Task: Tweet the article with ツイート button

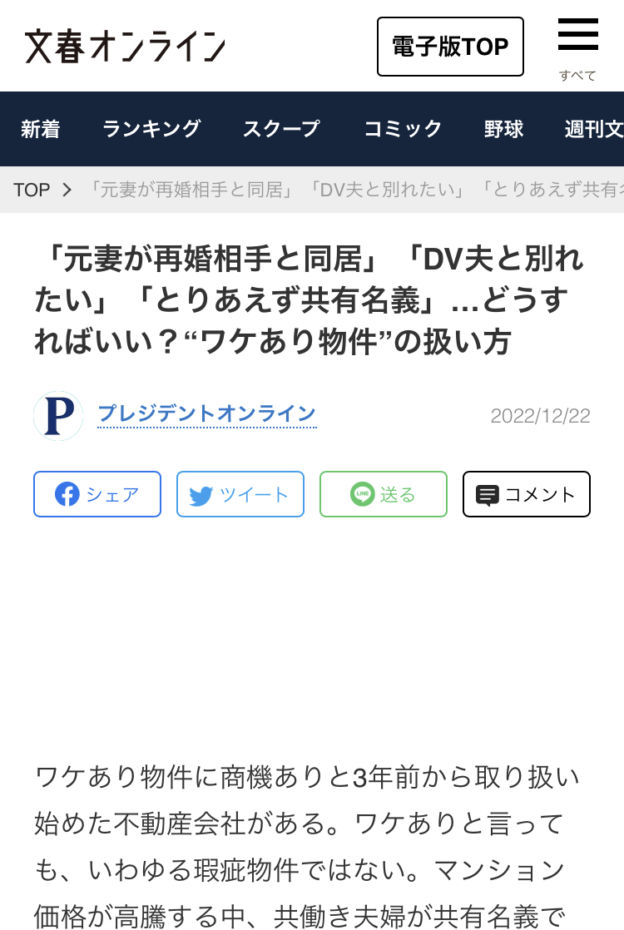Action: [x=240, y=494]
